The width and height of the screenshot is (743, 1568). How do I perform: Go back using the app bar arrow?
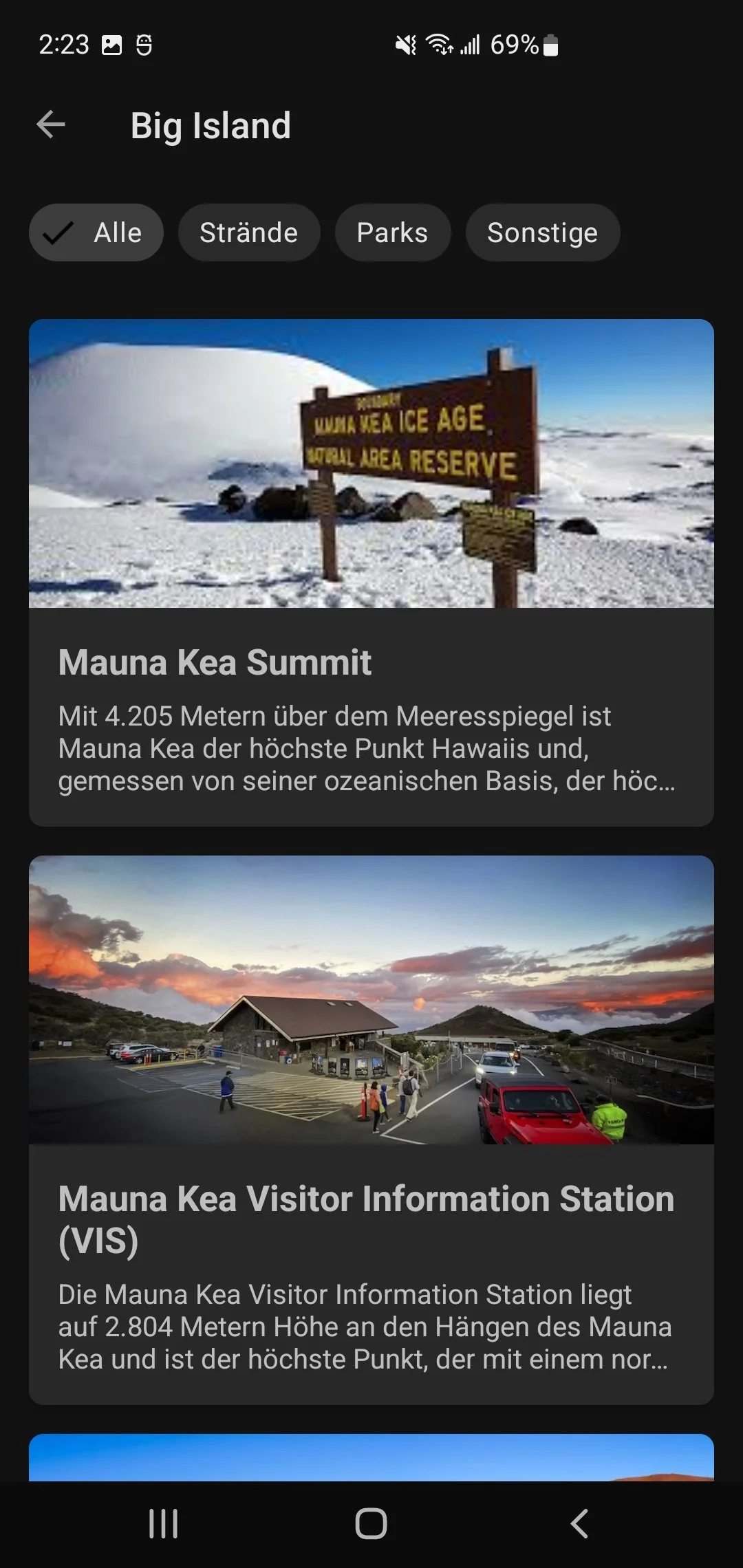click(51, 124)
